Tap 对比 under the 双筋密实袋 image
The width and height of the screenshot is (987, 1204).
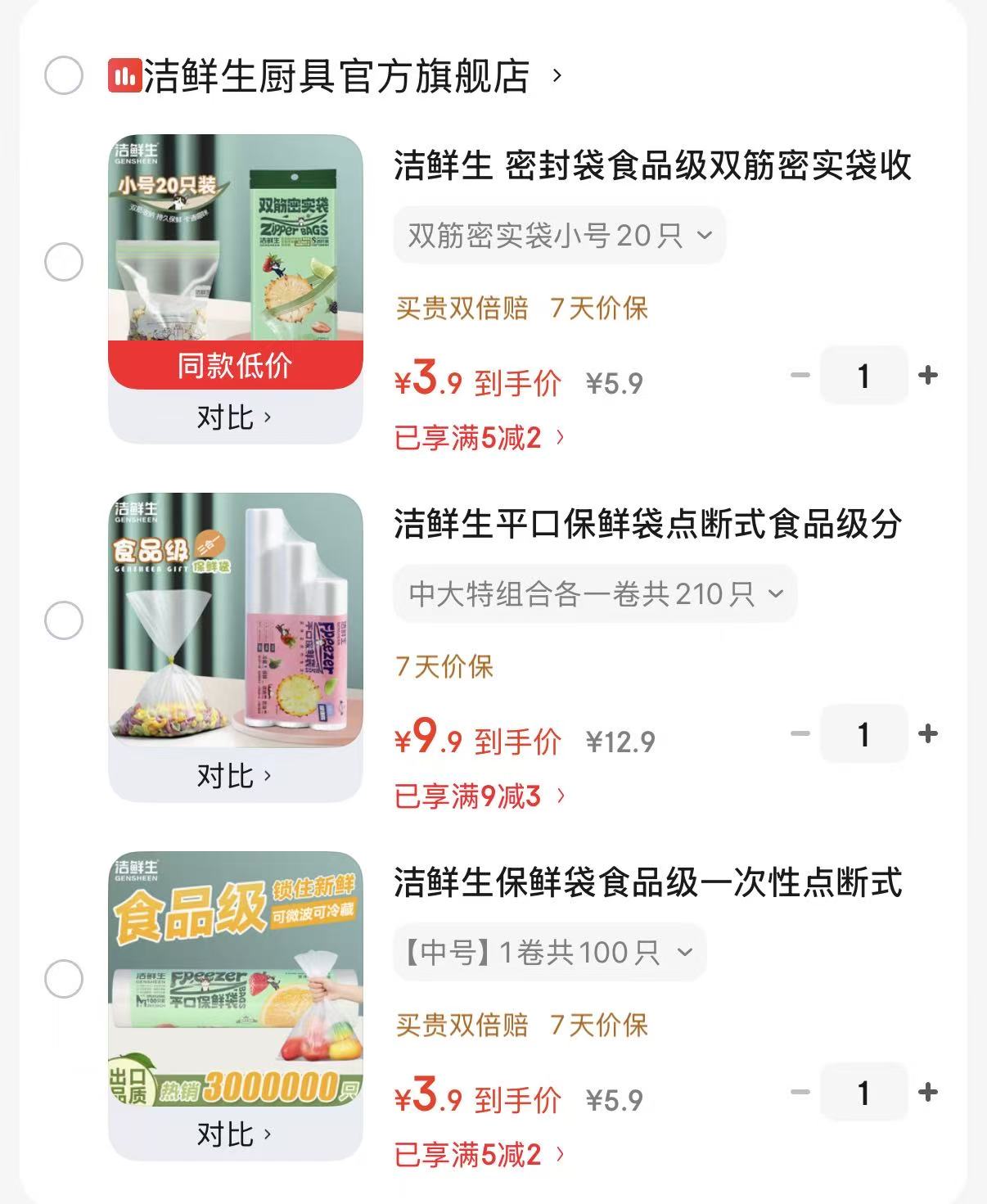[x=234, y=417]
